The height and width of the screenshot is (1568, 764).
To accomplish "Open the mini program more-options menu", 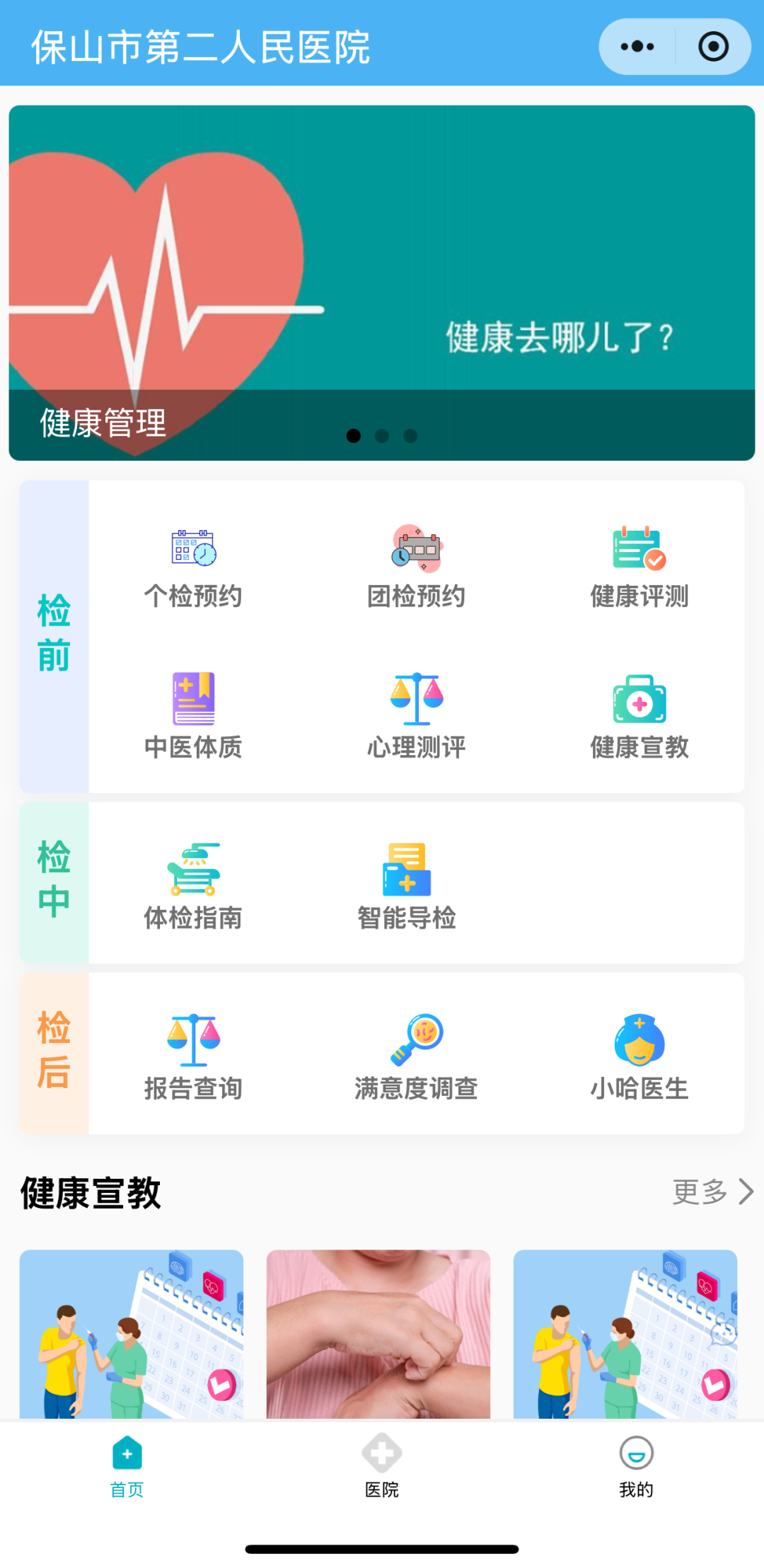I will pyautogui.click(x=637, y=47).
